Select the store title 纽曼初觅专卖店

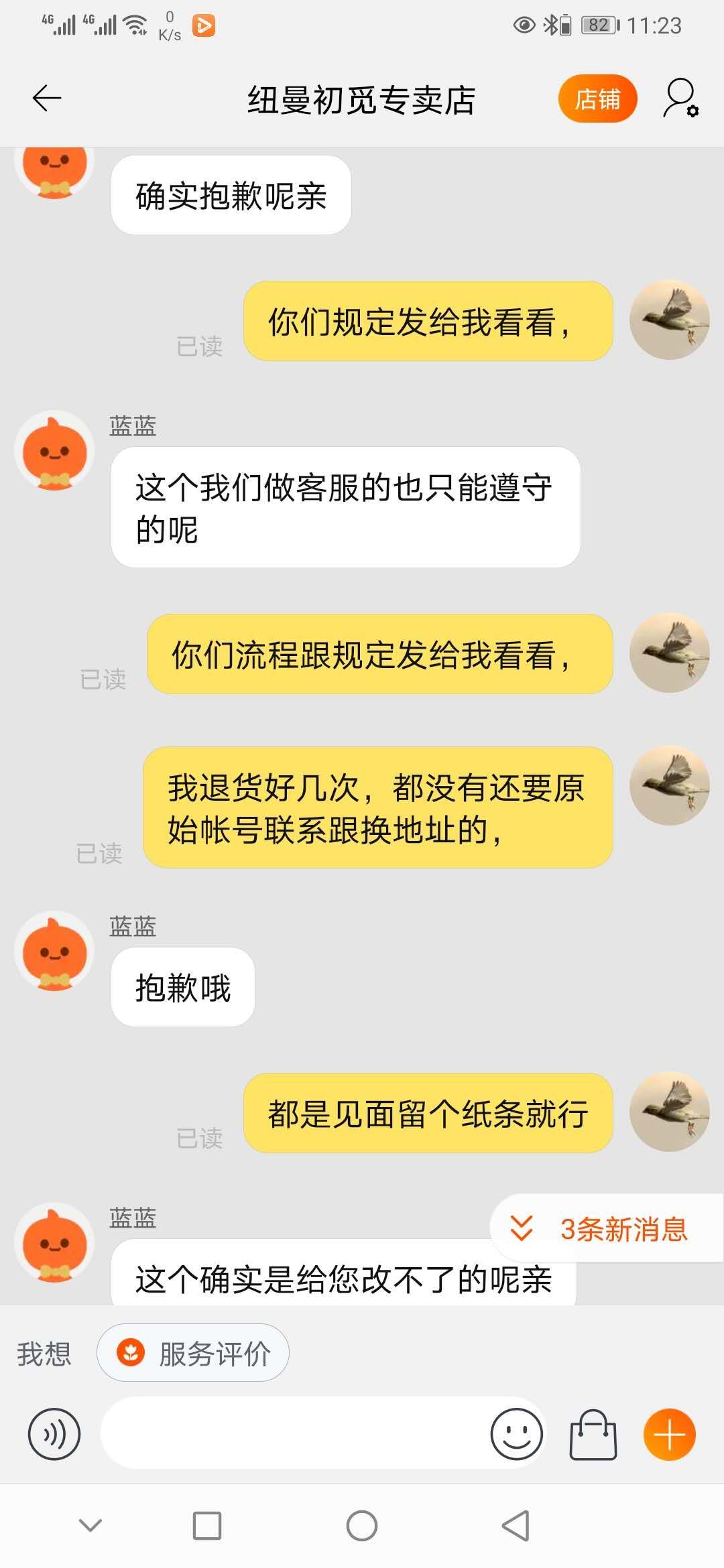362,99
